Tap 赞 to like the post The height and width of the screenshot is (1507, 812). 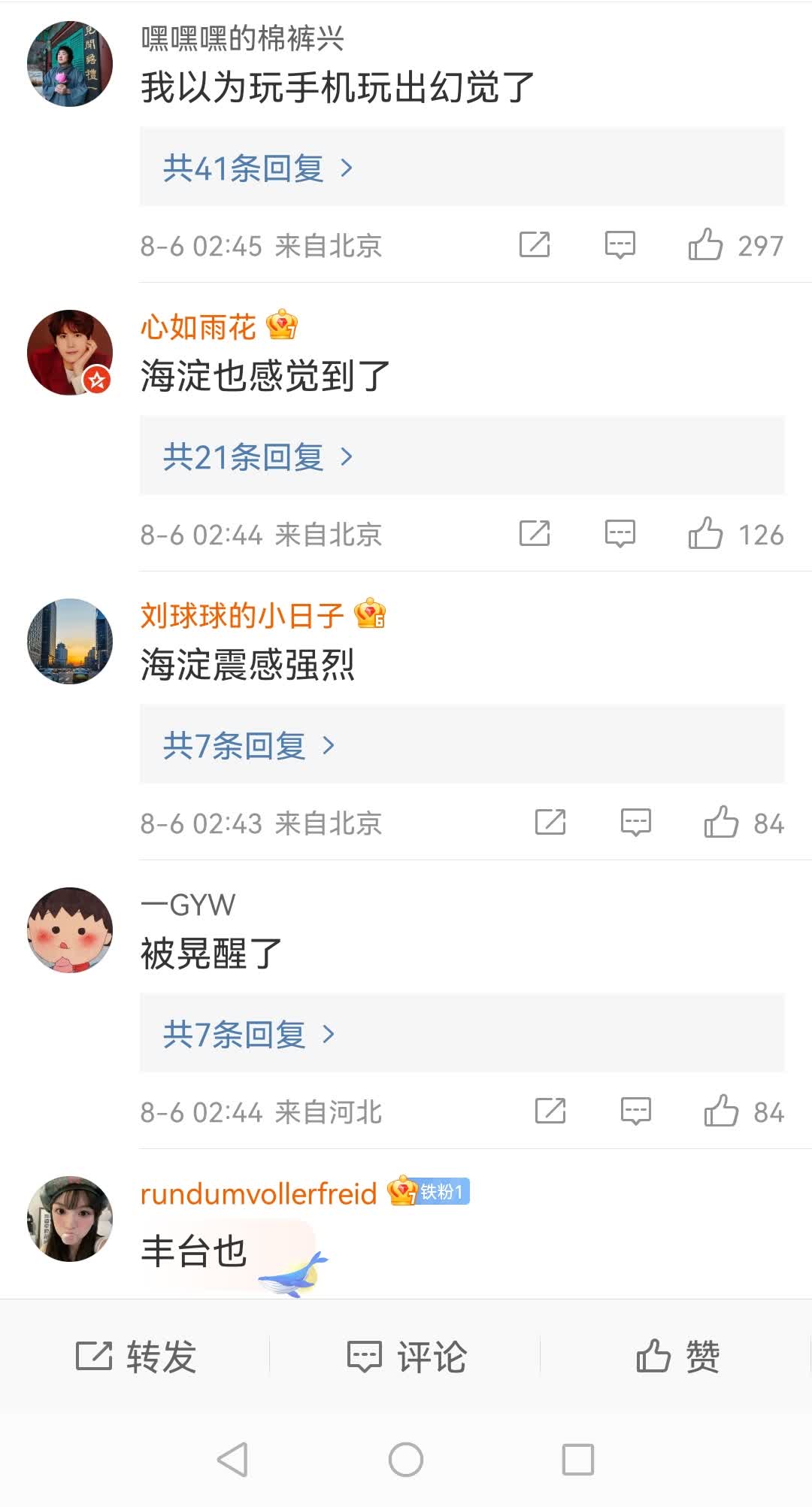tap(677, 1357)
